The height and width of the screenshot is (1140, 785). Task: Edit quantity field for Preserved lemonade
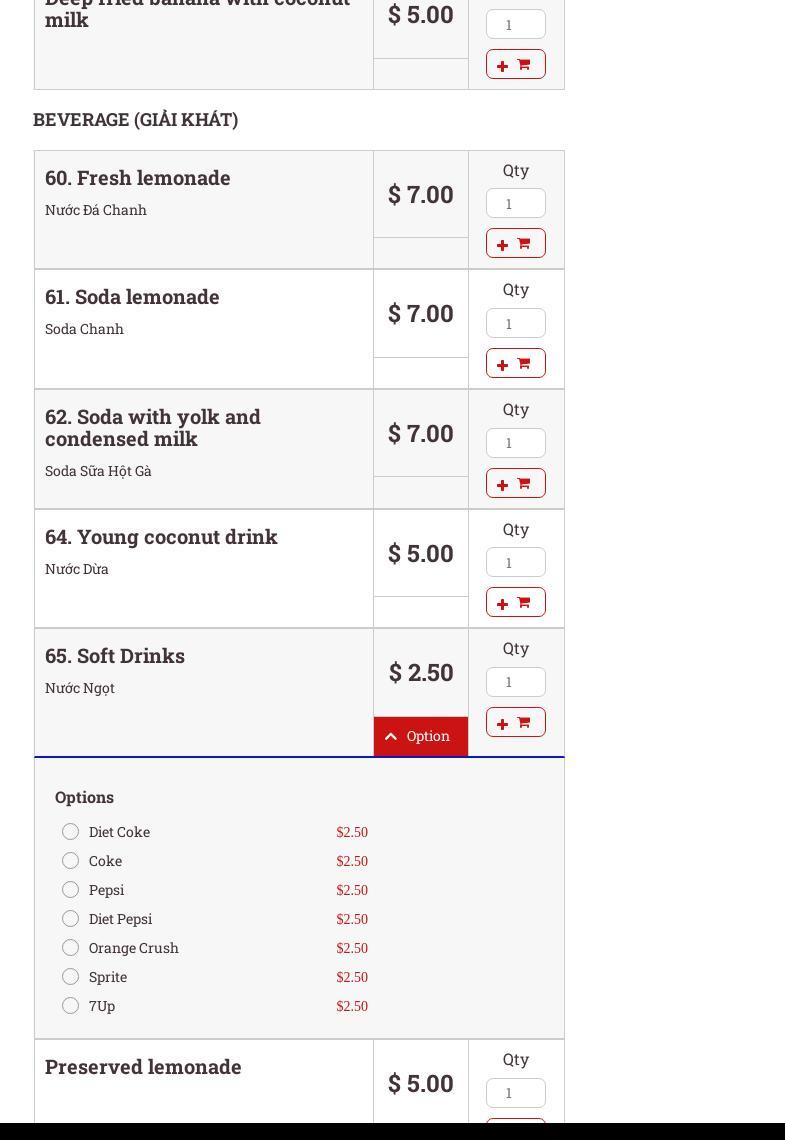515,1093
